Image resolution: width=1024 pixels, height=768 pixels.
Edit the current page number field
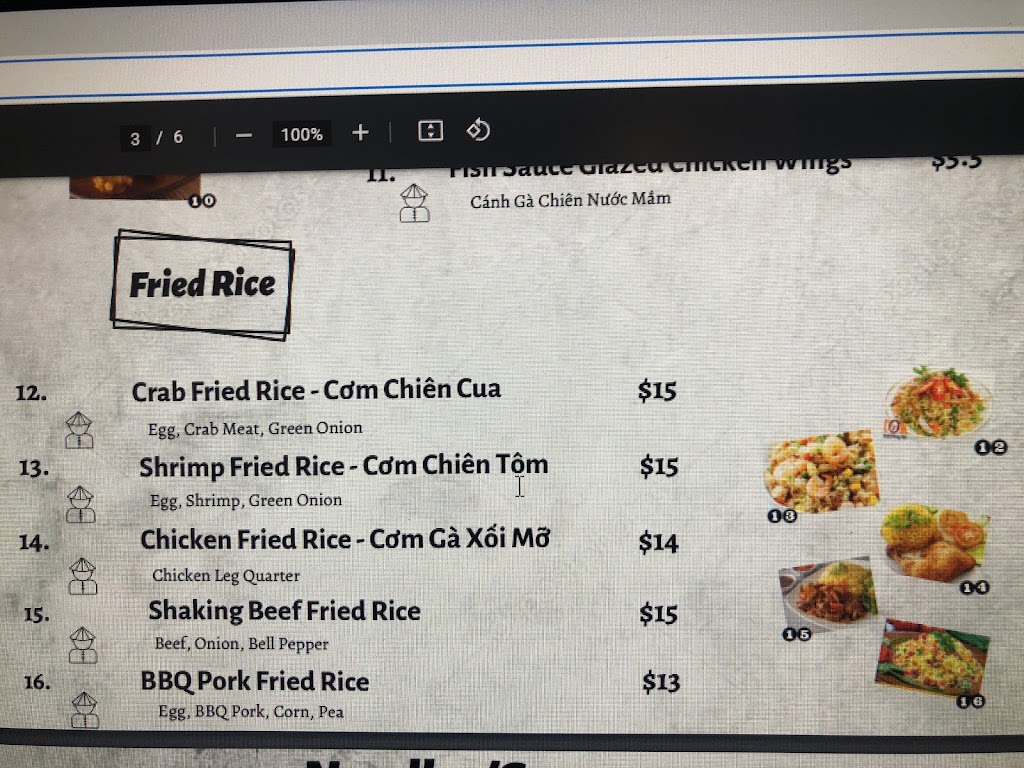coord(135,138)
